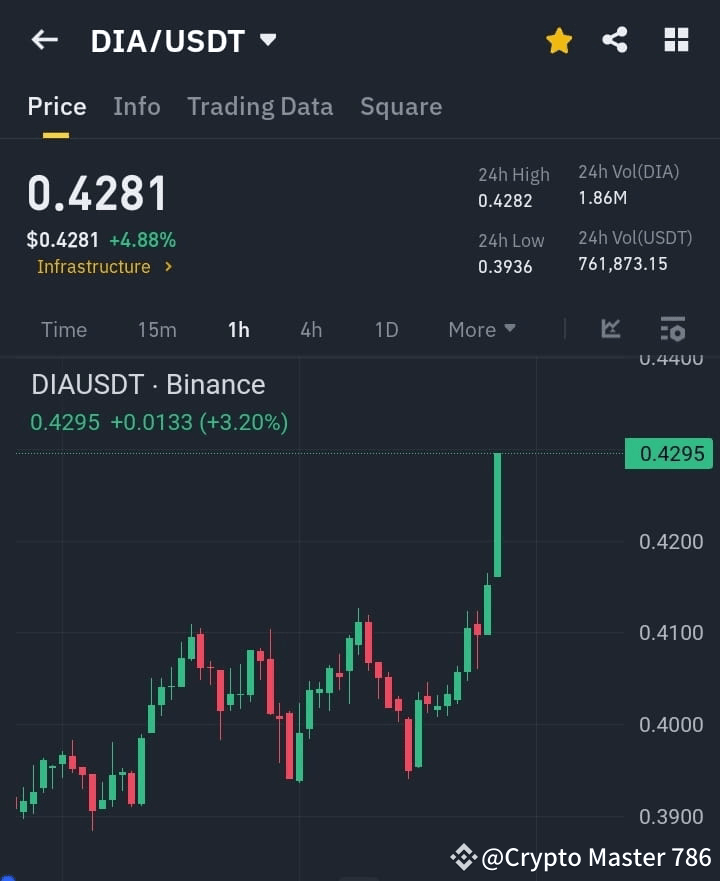Screen dimensions: 720x881
Task: Open the apps grid icon top right
Action: point(676,40)
